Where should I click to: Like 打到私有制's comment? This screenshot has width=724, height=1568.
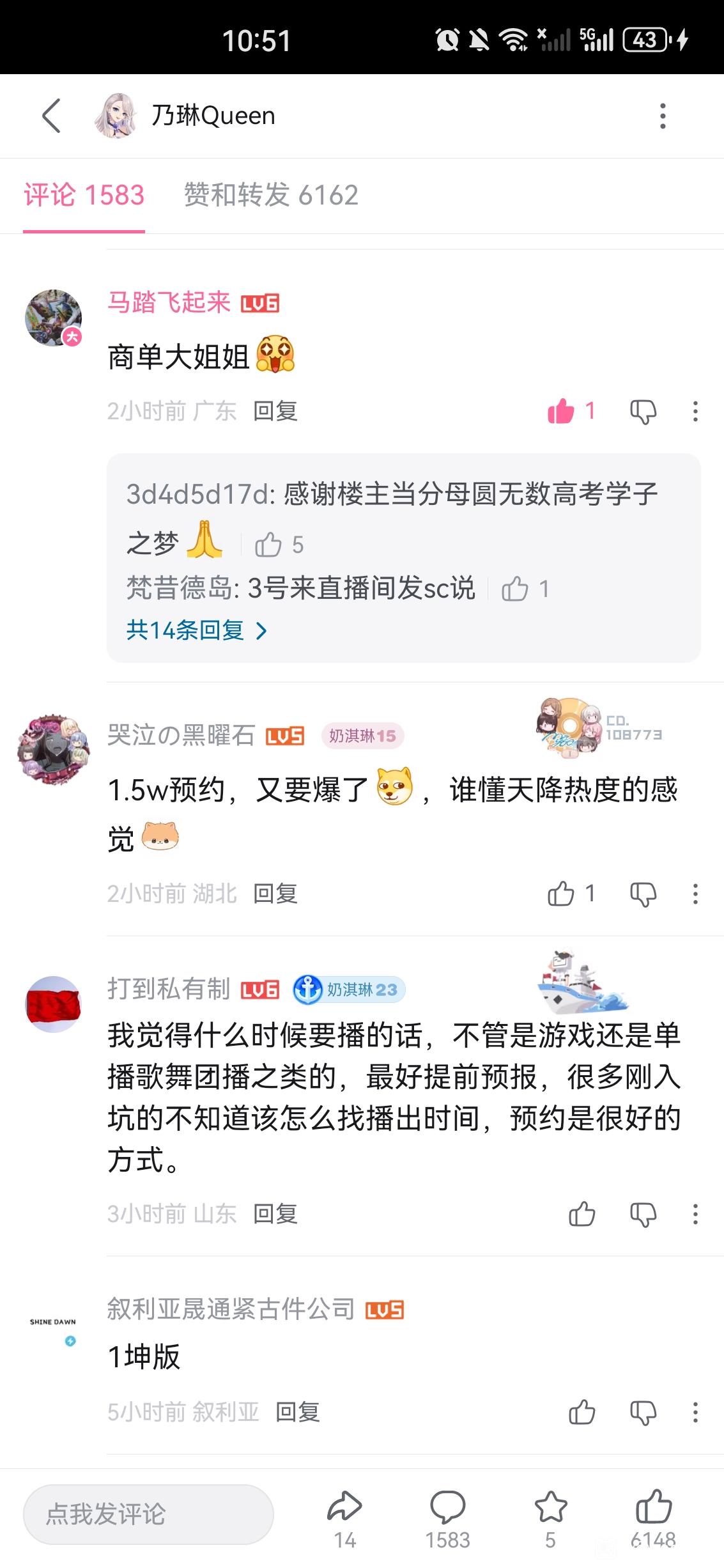point(582,1213)
